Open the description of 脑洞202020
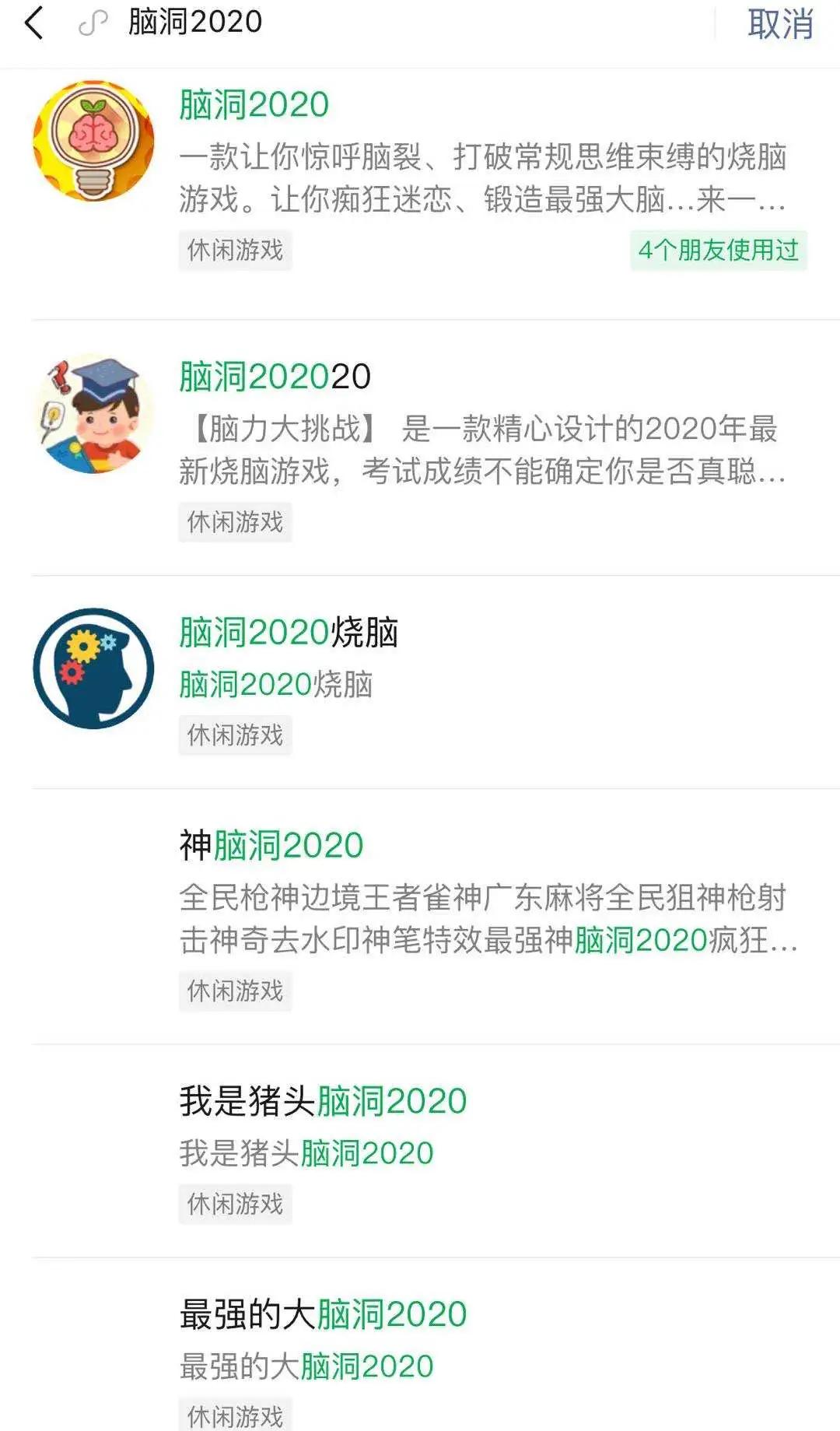The height and width of the screenshot is (1431, 840). pos(482,455)
